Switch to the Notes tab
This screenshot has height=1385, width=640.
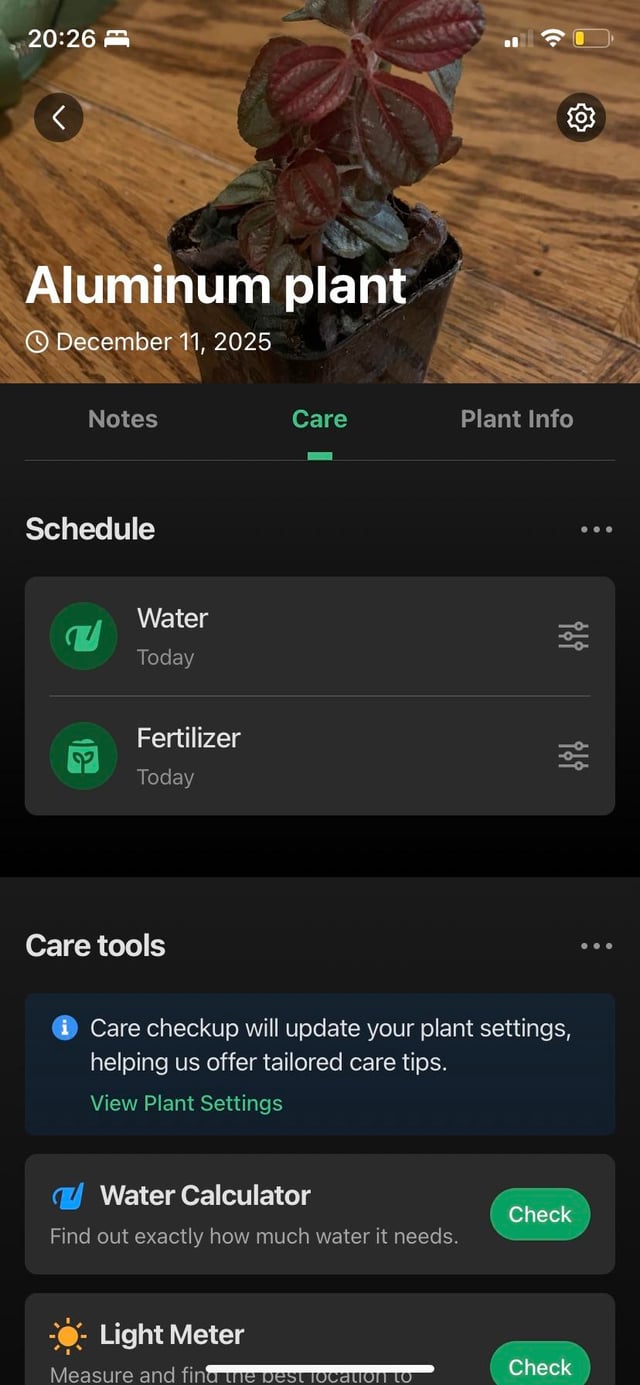click(123, 419)
